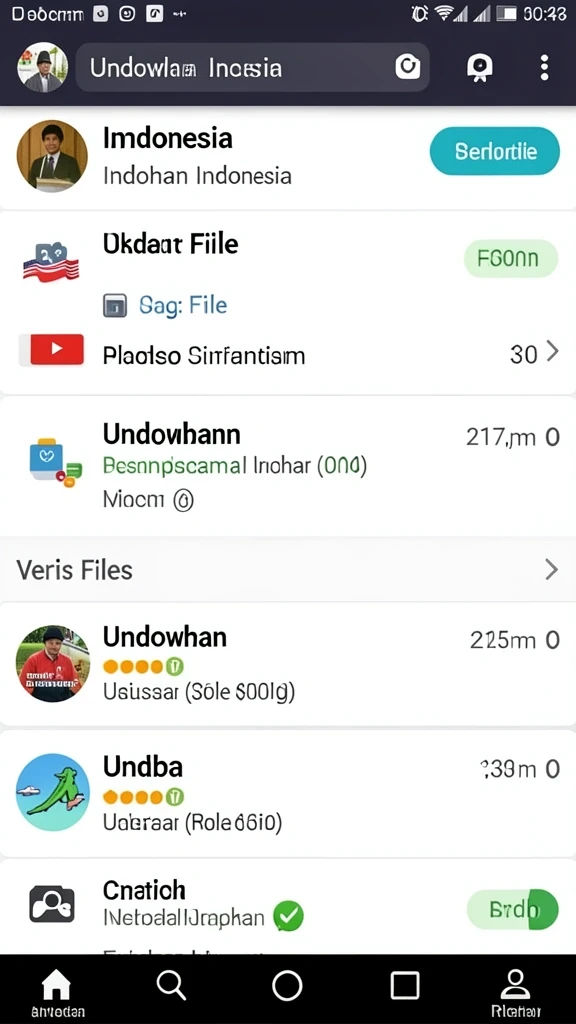Viewport: 576px width, 1024px height.
Task: Open the badge icon in top bar
Action: click(479, 67)
